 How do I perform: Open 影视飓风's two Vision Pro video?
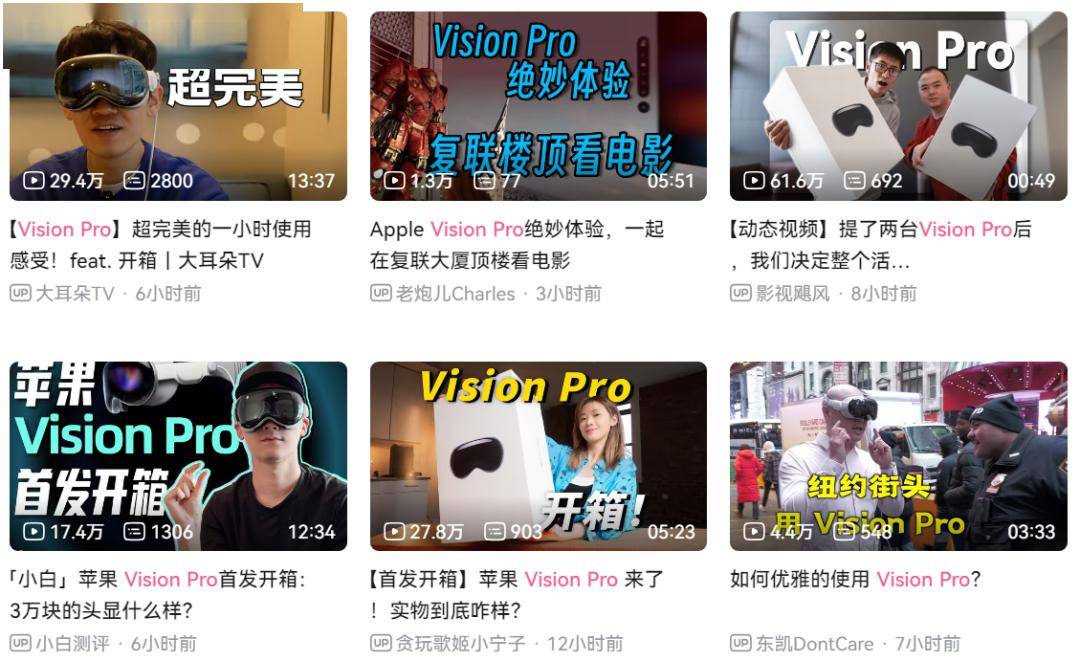tap(898, 107)
